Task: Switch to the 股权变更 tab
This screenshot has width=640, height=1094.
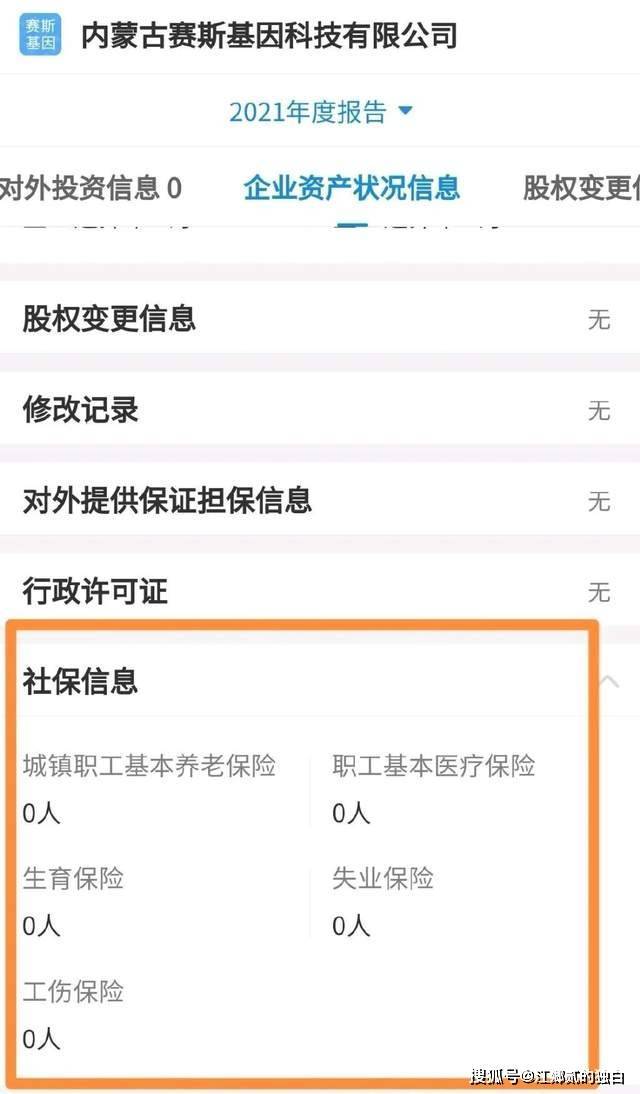Action: click(x=581, y=188)
